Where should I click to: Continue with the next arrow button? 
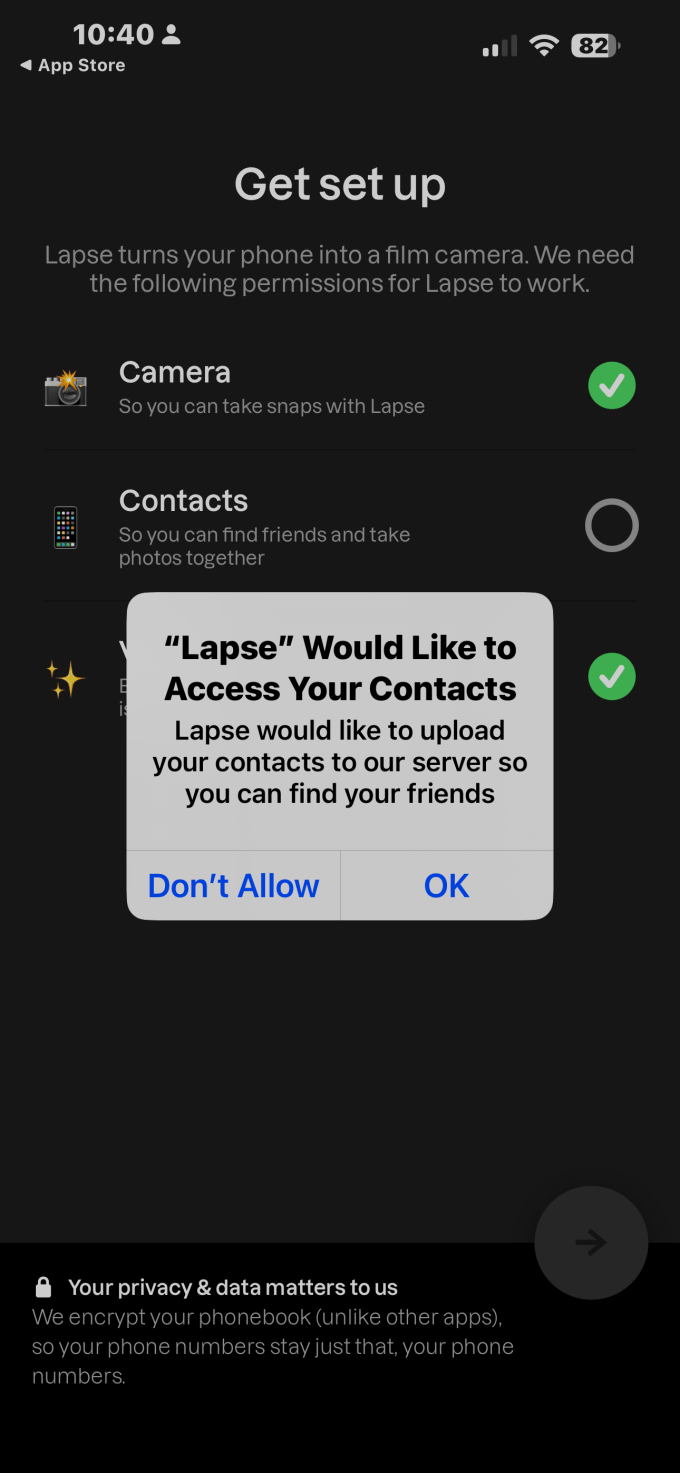point(591,1242)
